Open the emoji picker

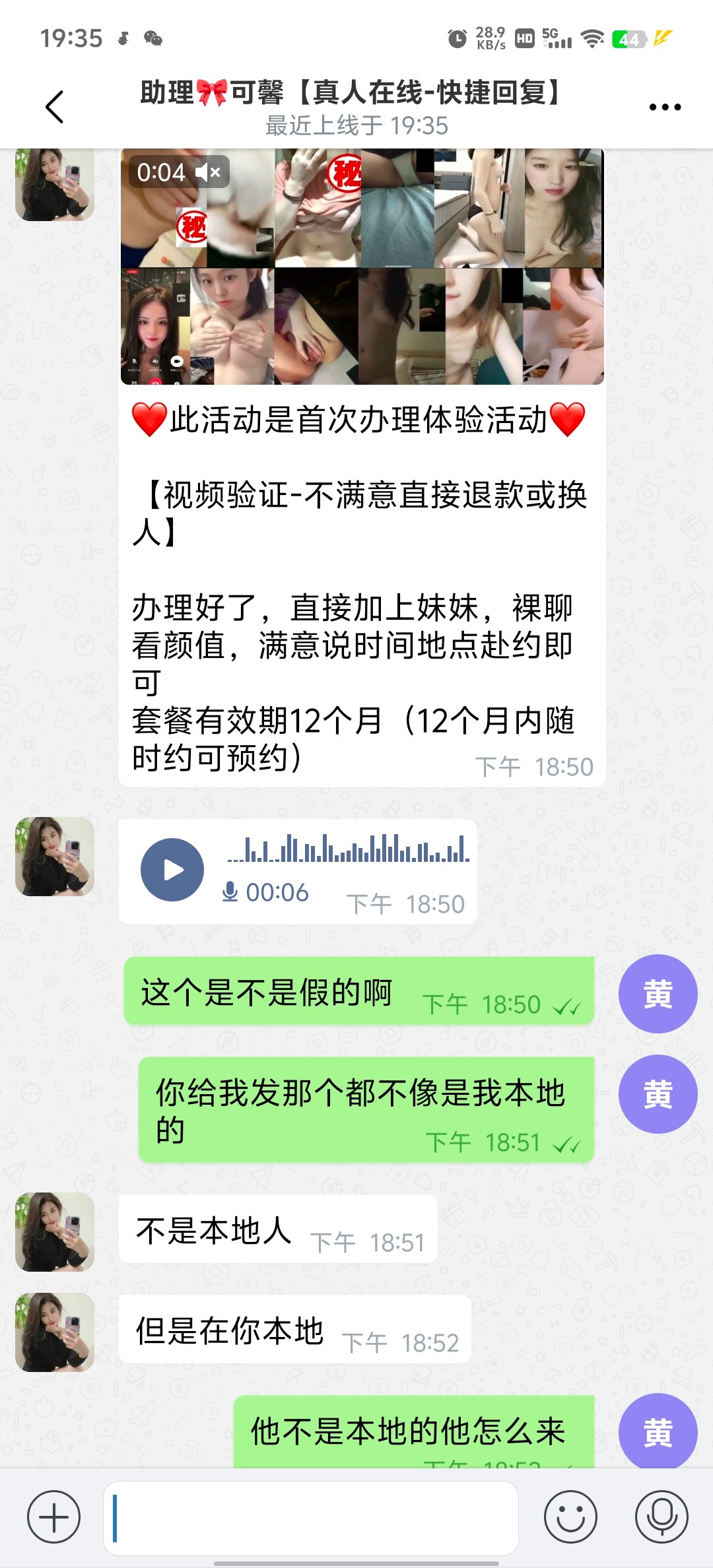click(x=570, y=1517)
